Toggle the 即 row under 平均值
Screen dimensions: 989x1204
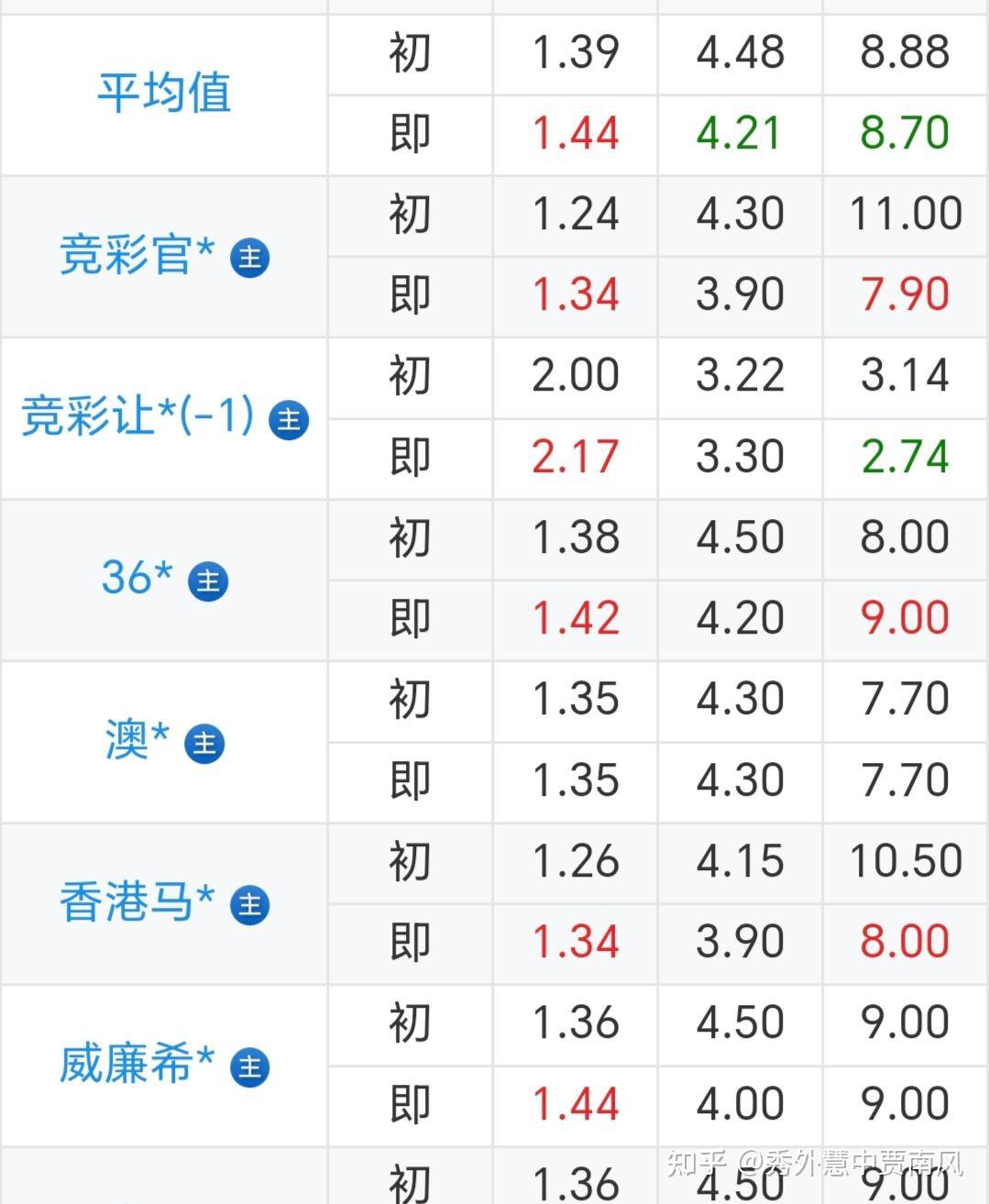point(410,135)
